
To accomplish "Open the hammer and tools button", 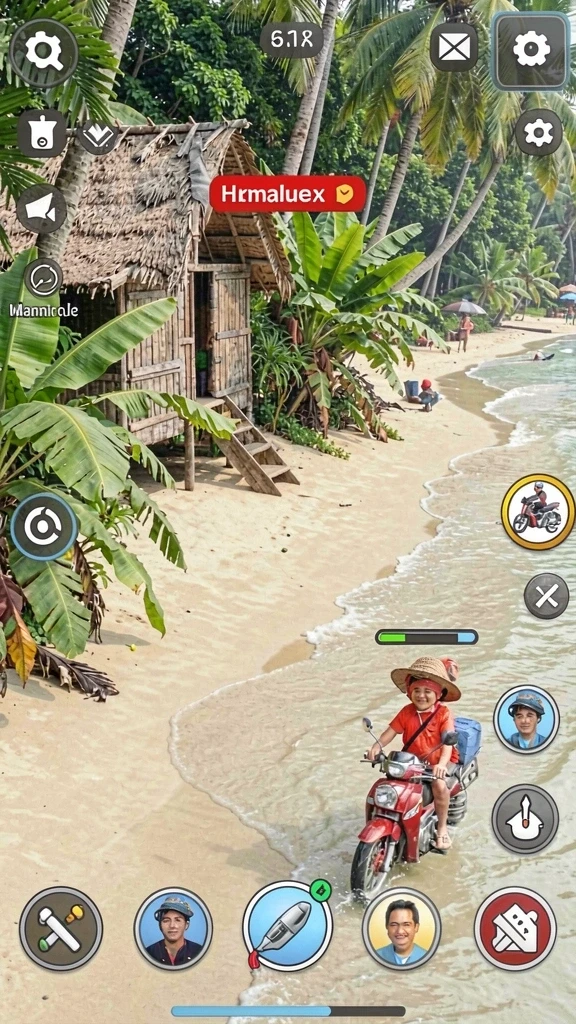I will (61, 928).
